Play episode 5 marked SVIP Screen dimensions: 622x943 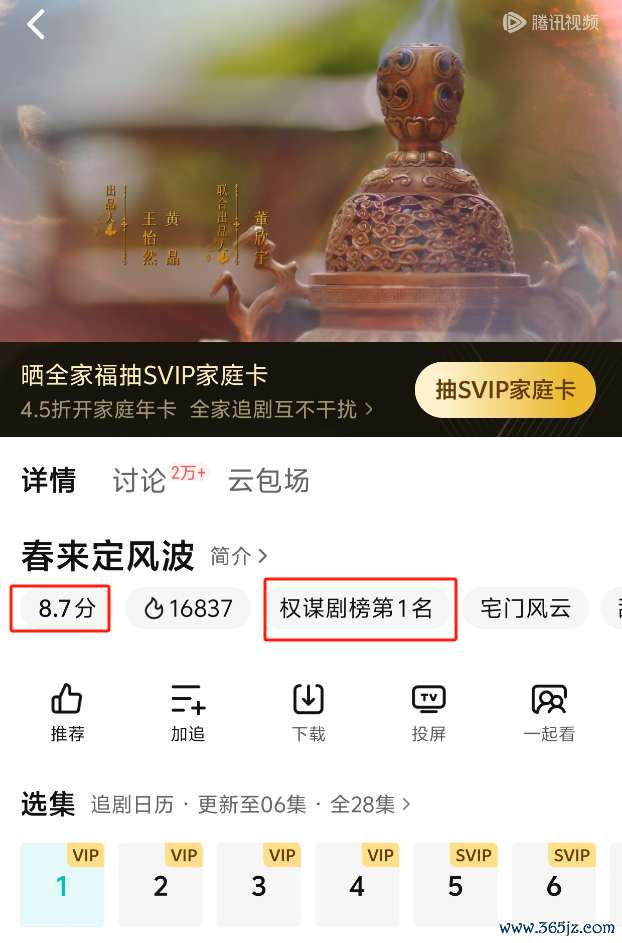(455, 886)
